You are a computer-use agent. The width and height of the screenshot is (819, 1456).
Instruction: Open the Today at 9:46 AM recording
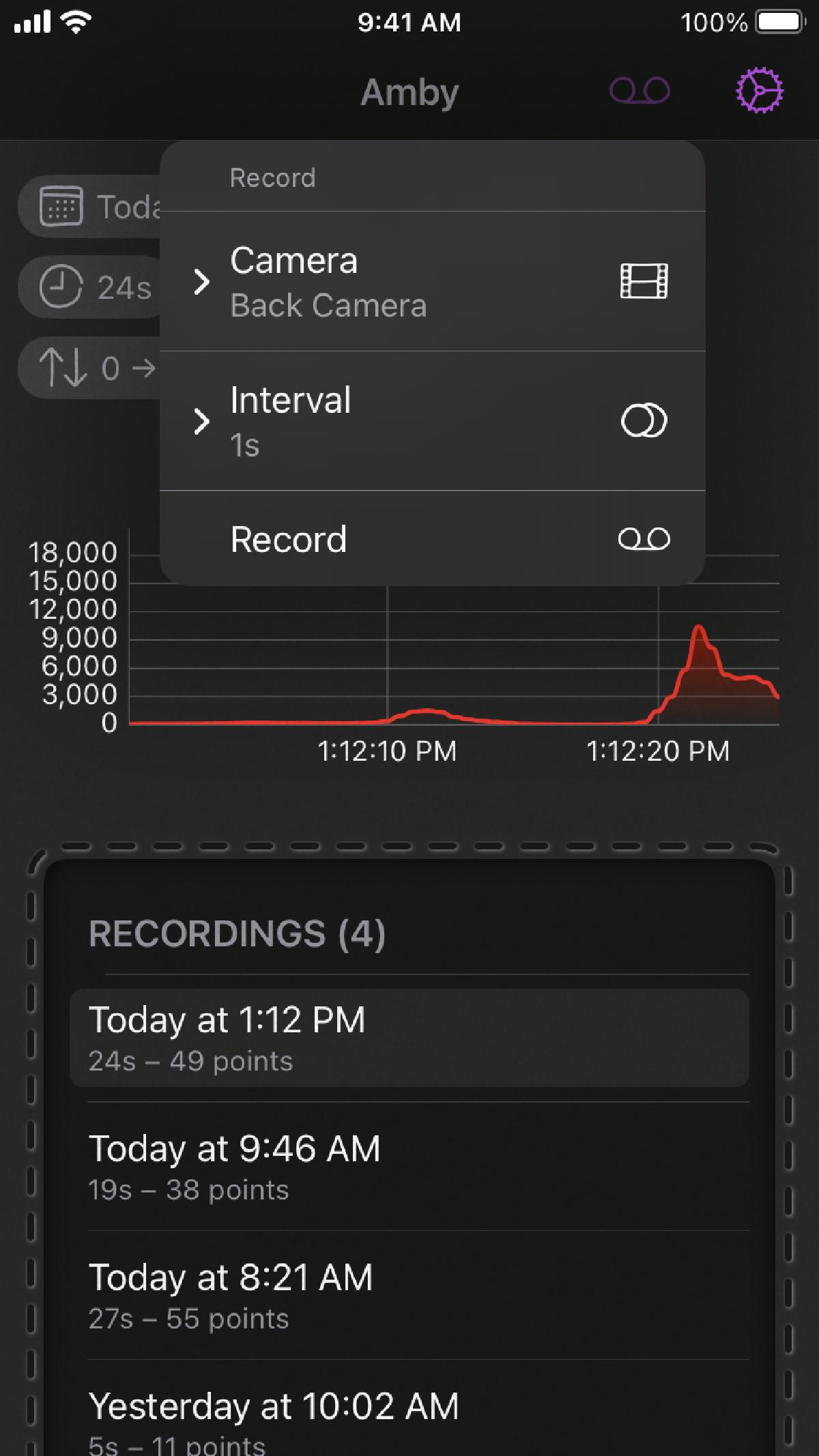tap(409, 1165)
